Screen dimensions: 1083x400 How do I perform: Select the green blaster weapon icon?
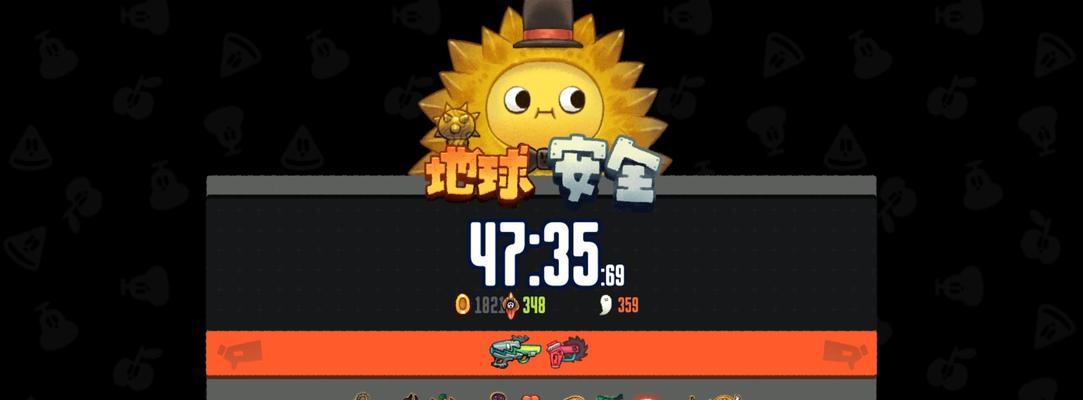(515, 351)
